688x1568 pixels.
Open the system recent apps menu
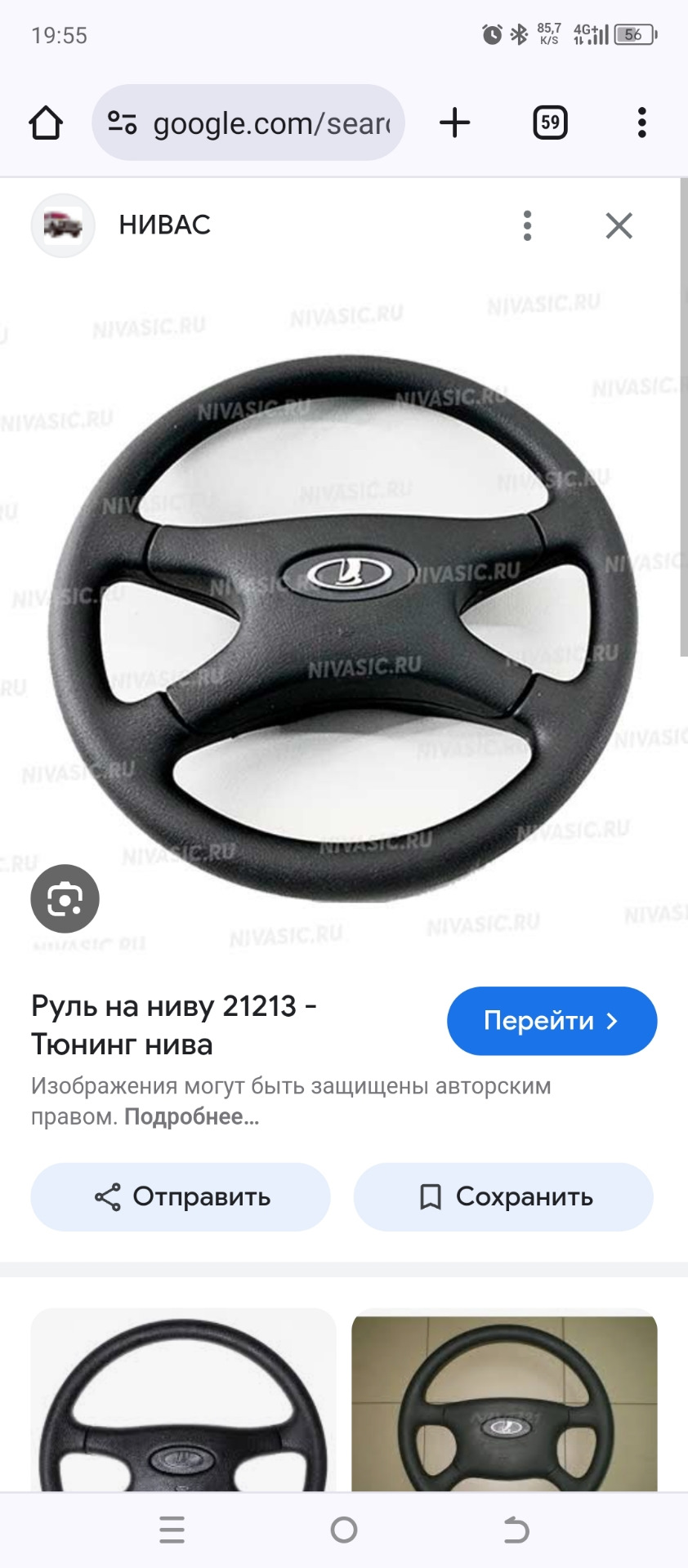(172, 1529)
